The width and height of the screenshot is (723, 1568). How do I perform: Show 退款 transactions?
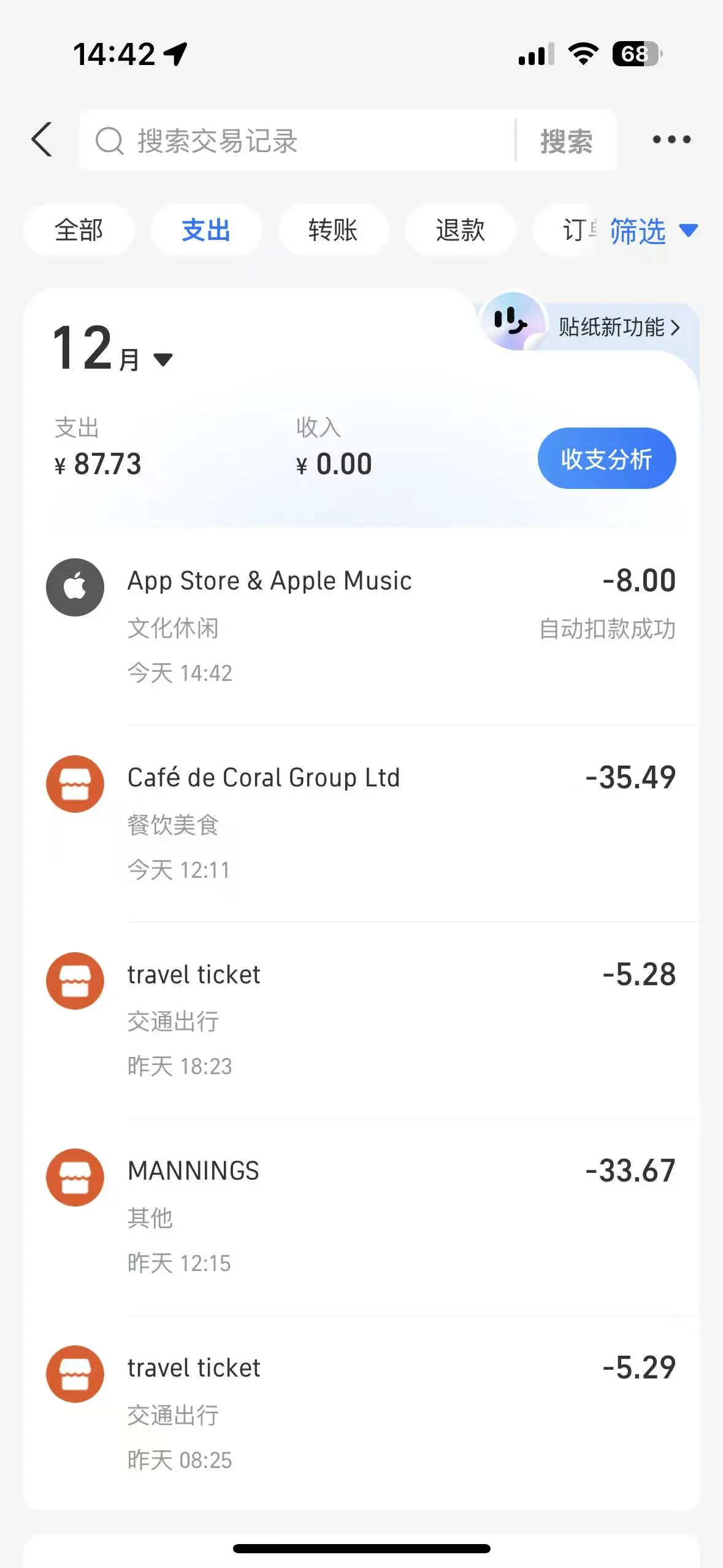click(x=460, y=231)
